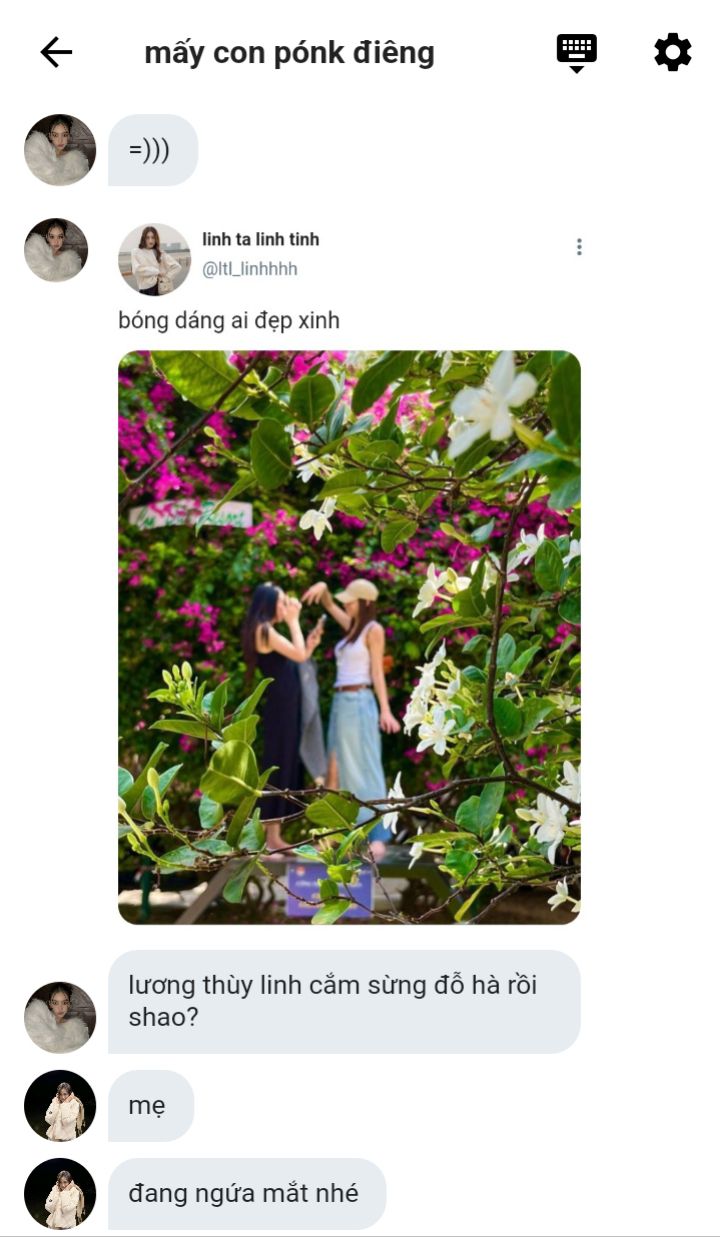Open the keyboard toggle icon
This screenshot has height=1237, width=720.
pos(576,52)
